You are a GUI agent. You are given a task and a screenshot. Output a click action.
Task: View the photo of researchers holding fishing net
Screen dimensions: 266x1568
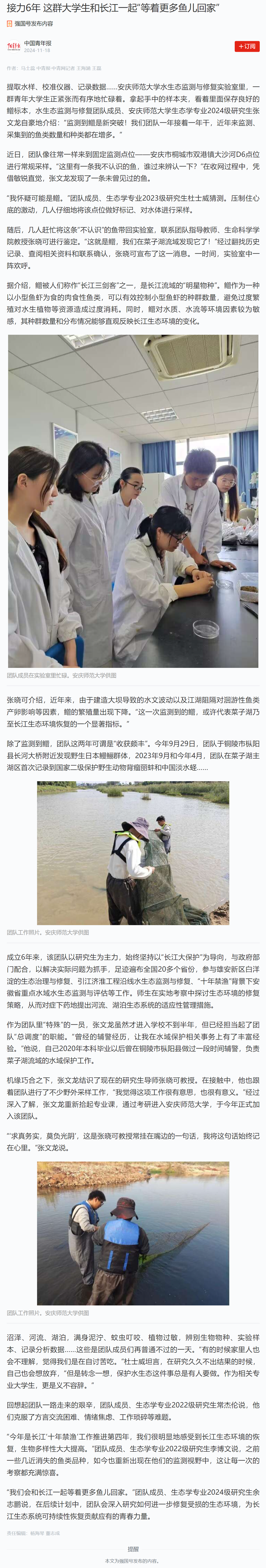(133, 853)
